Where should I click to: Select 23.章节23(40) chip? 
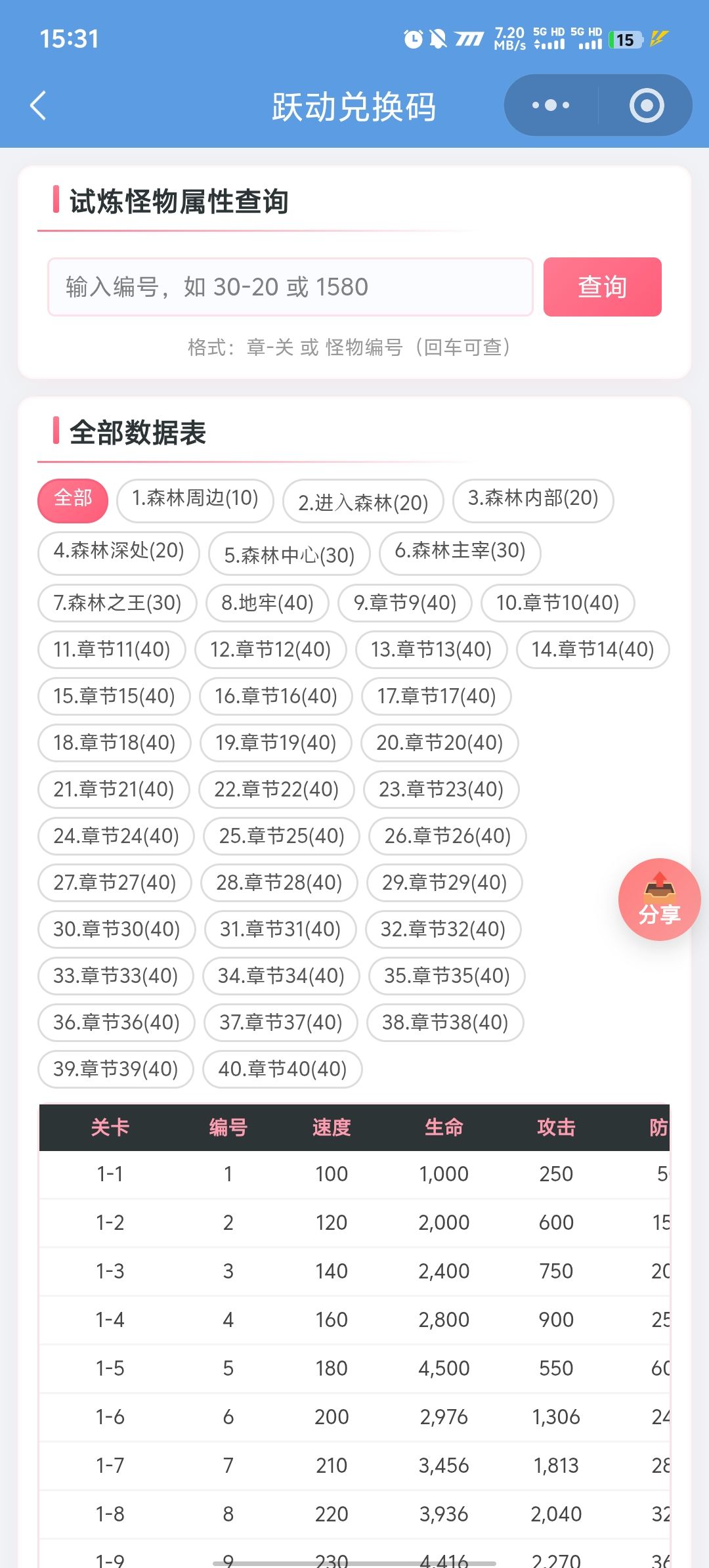pyautogui.click(x=440, y=789)
